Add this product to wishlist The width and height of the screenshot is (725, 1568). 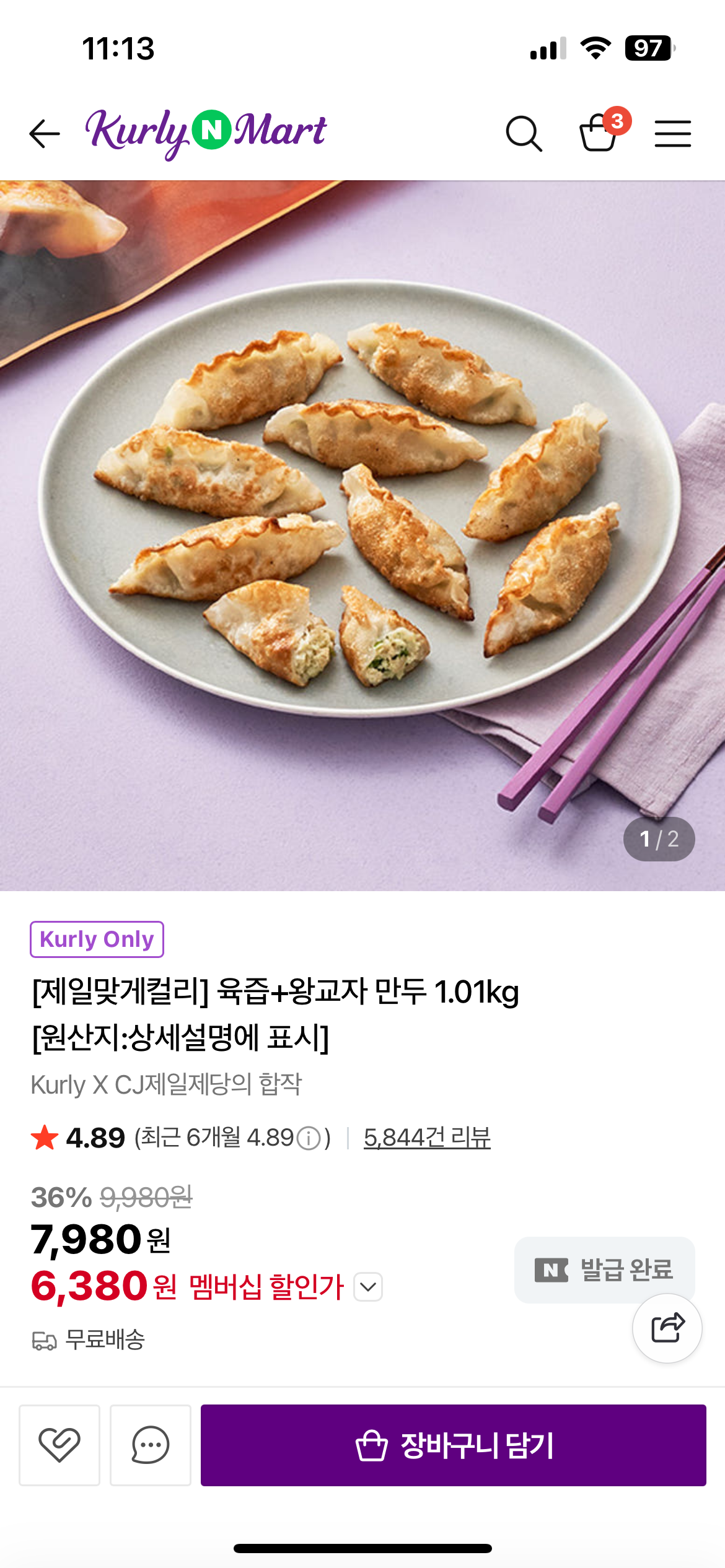point(59,1445)
